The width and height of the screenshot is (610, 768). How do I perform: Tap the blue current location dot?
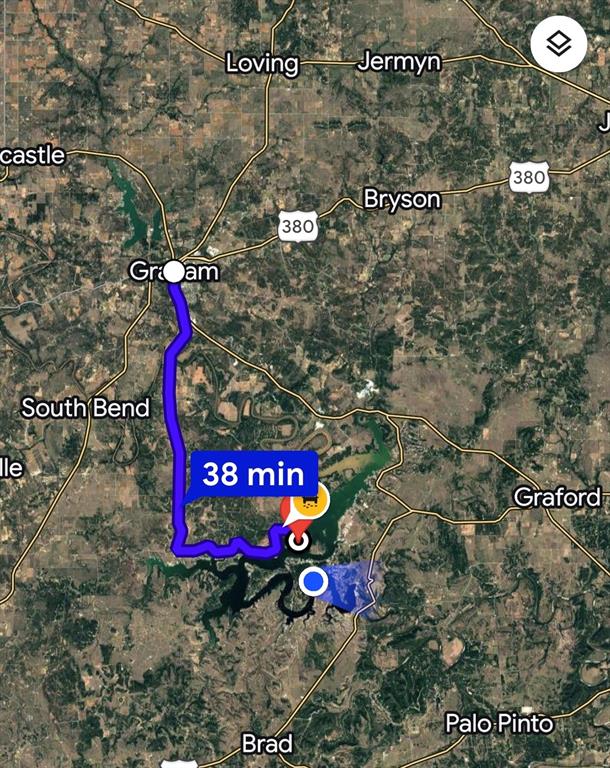(315, 581)
